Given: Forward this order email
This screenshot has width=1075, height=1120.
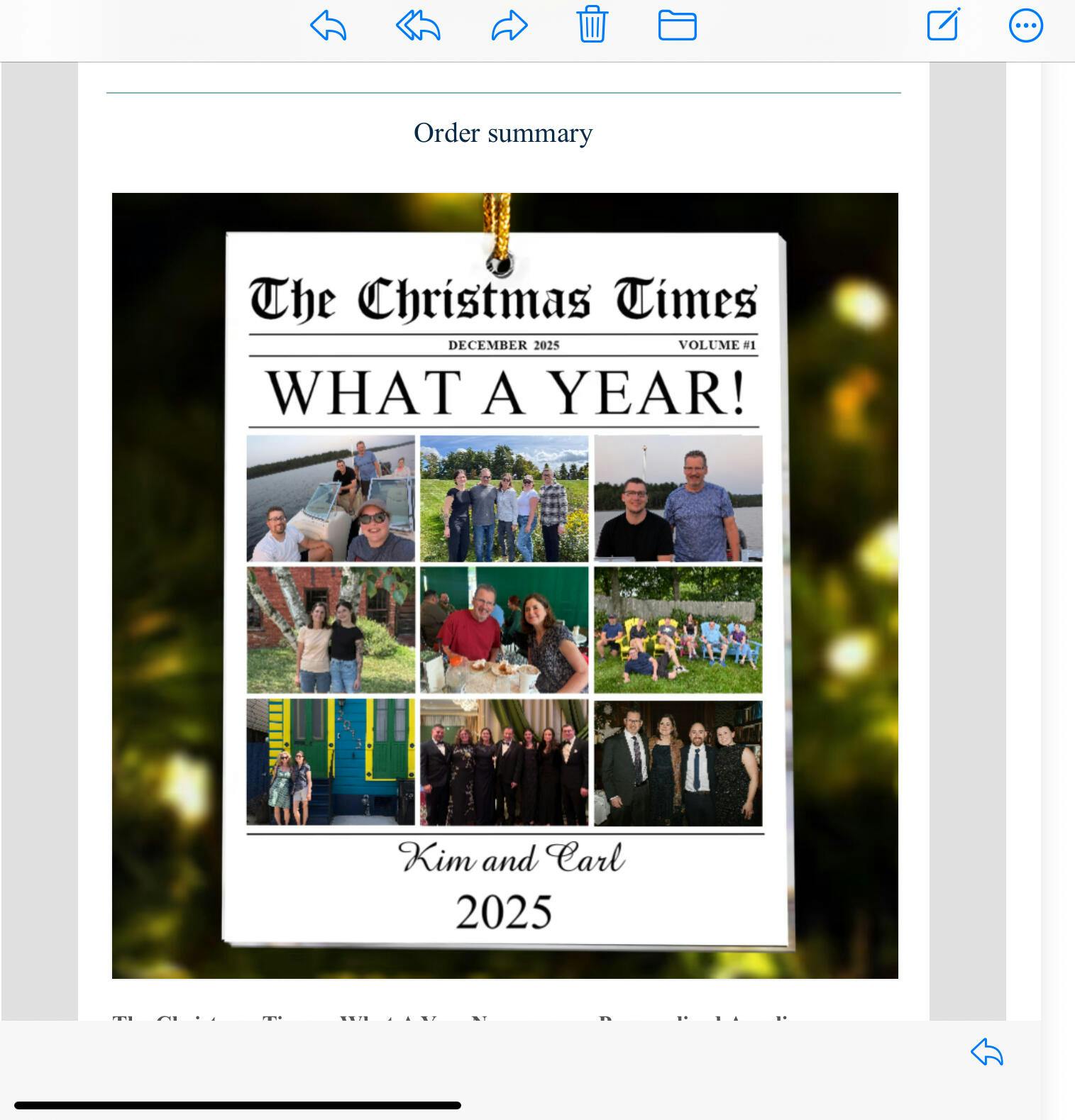Looking at the screenshot, I should click(x=509, y=26).
